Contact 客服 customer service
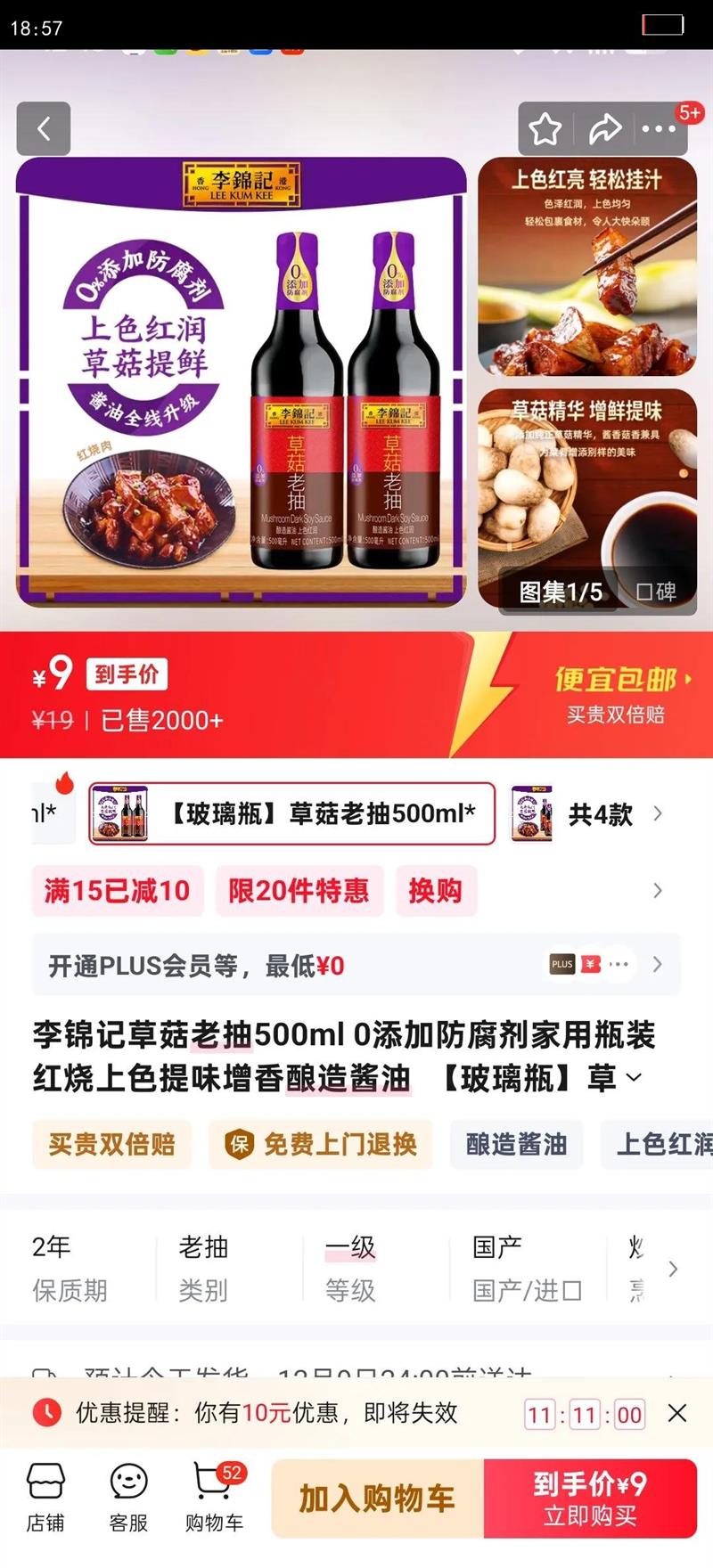Image resolution: width=713 pixels, height=1568 pixels. coord(128,1499)
